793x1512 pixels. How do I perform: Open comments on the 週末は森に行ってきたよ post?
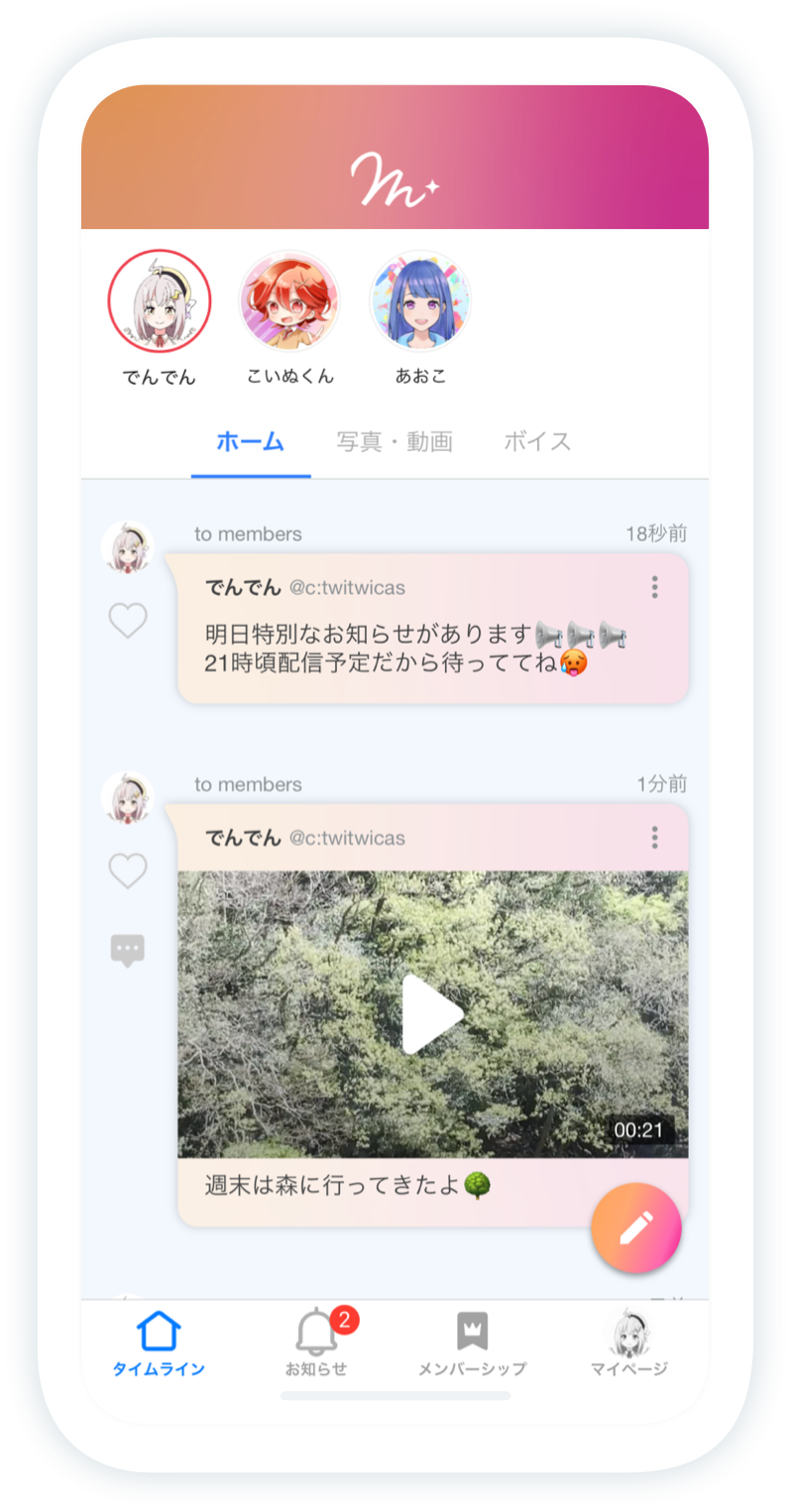(128, 951)
